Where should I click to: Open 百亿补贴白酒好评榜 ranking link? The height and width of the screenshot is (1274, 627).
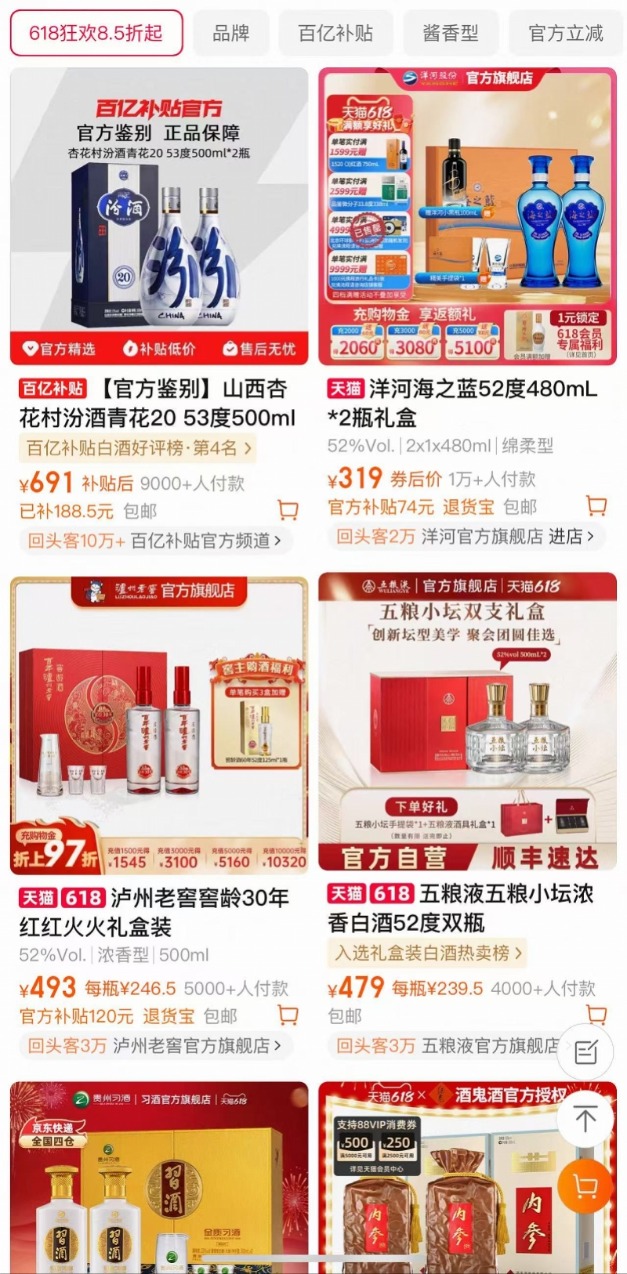138,447
